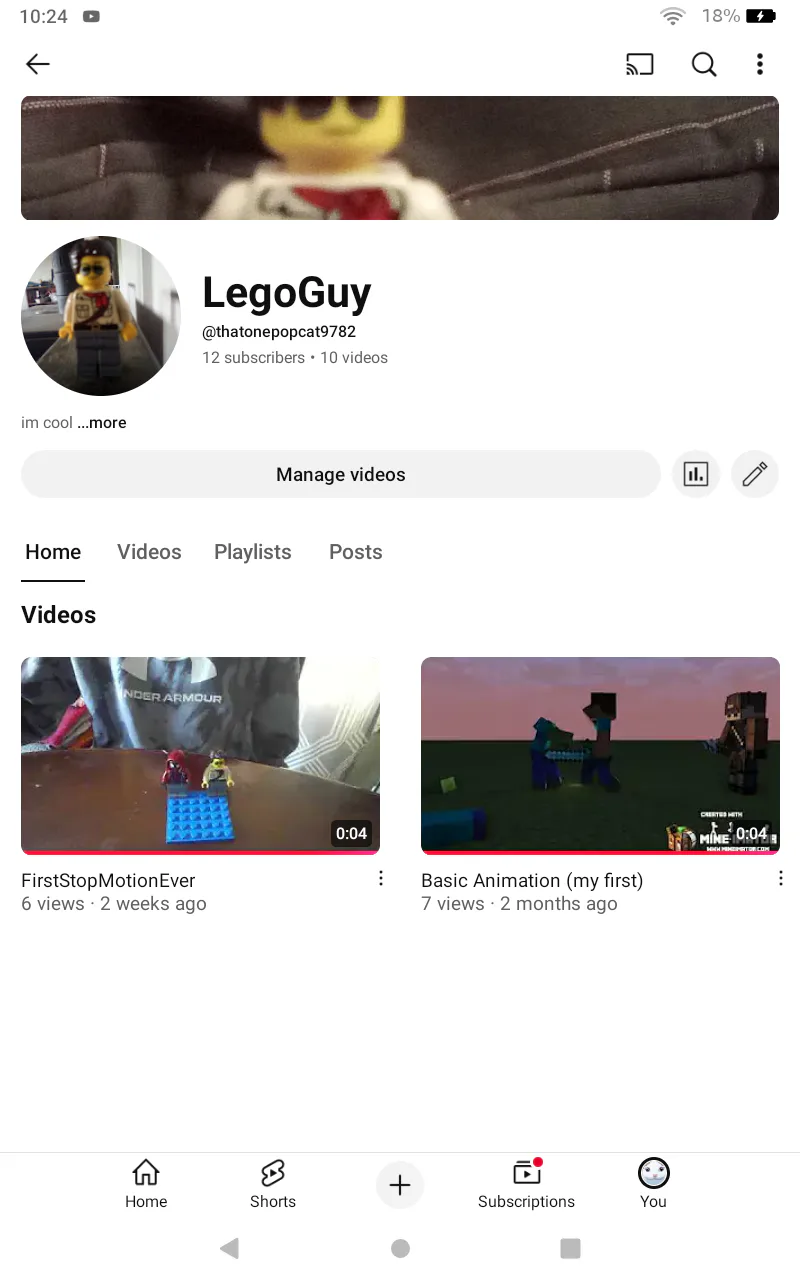Play the FirstStopMotionEver video
800x1280 pixels.
pyautogui.click(x=200, y=755)
